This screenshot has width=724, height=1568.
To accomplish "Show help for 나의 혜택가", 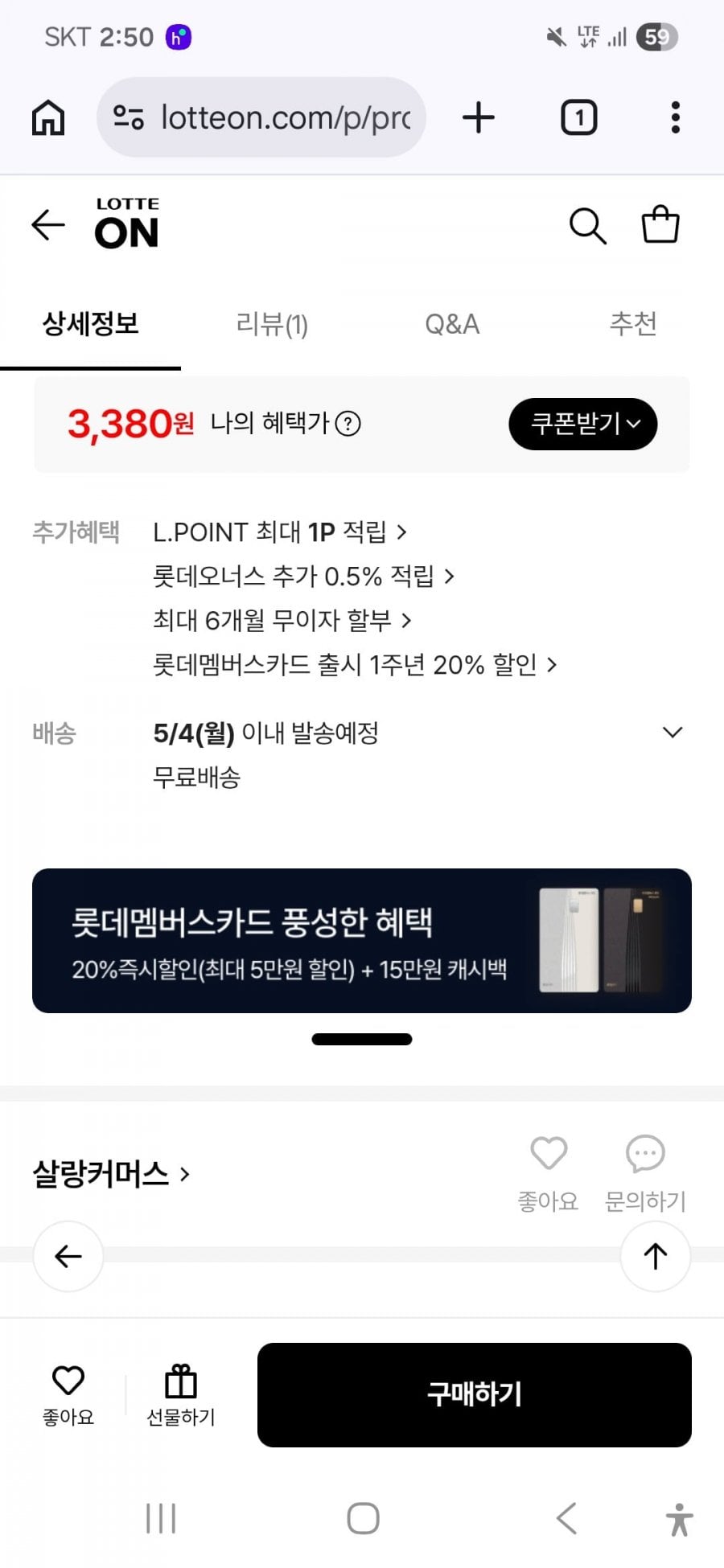I will [348, 424].
